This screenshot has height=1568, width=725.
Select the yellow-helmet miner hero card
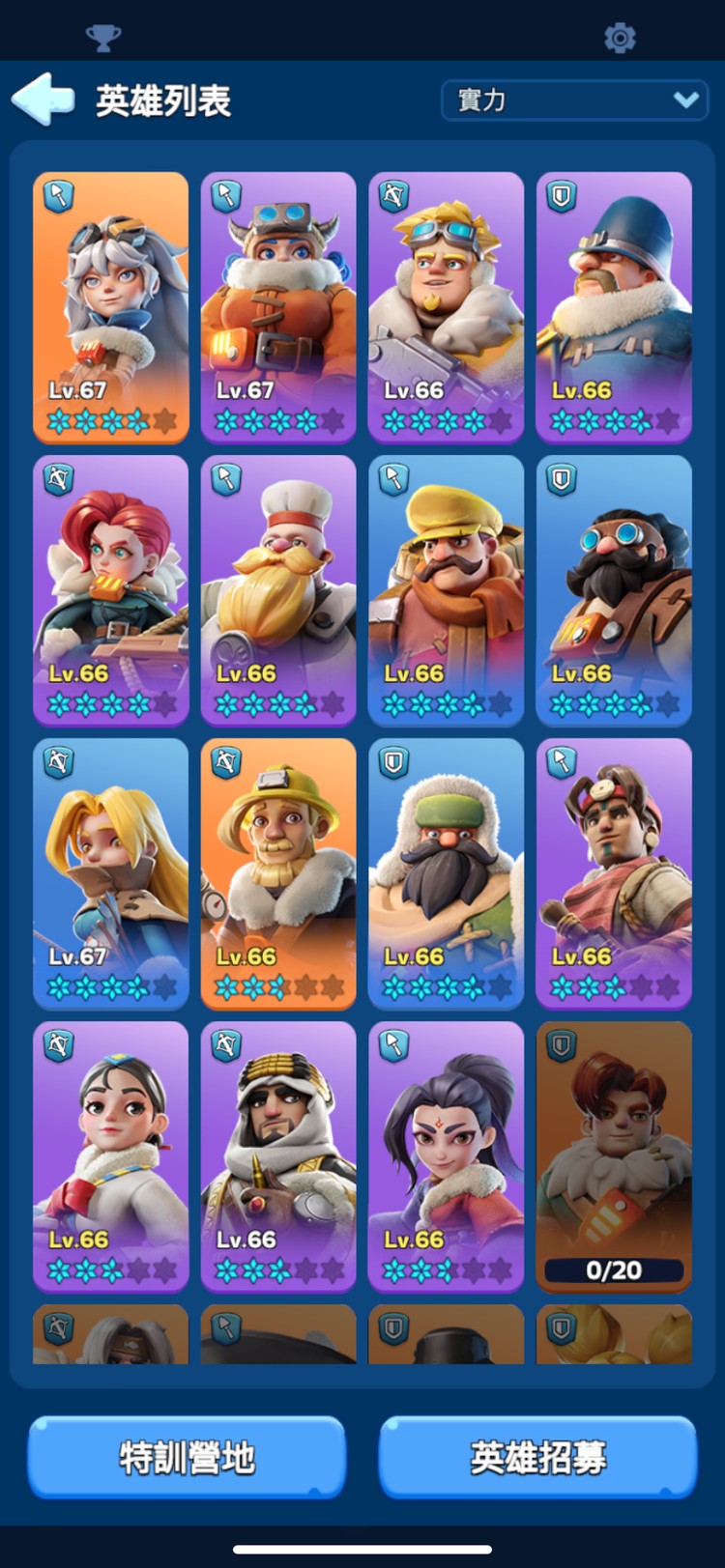[x=278, y=873]
